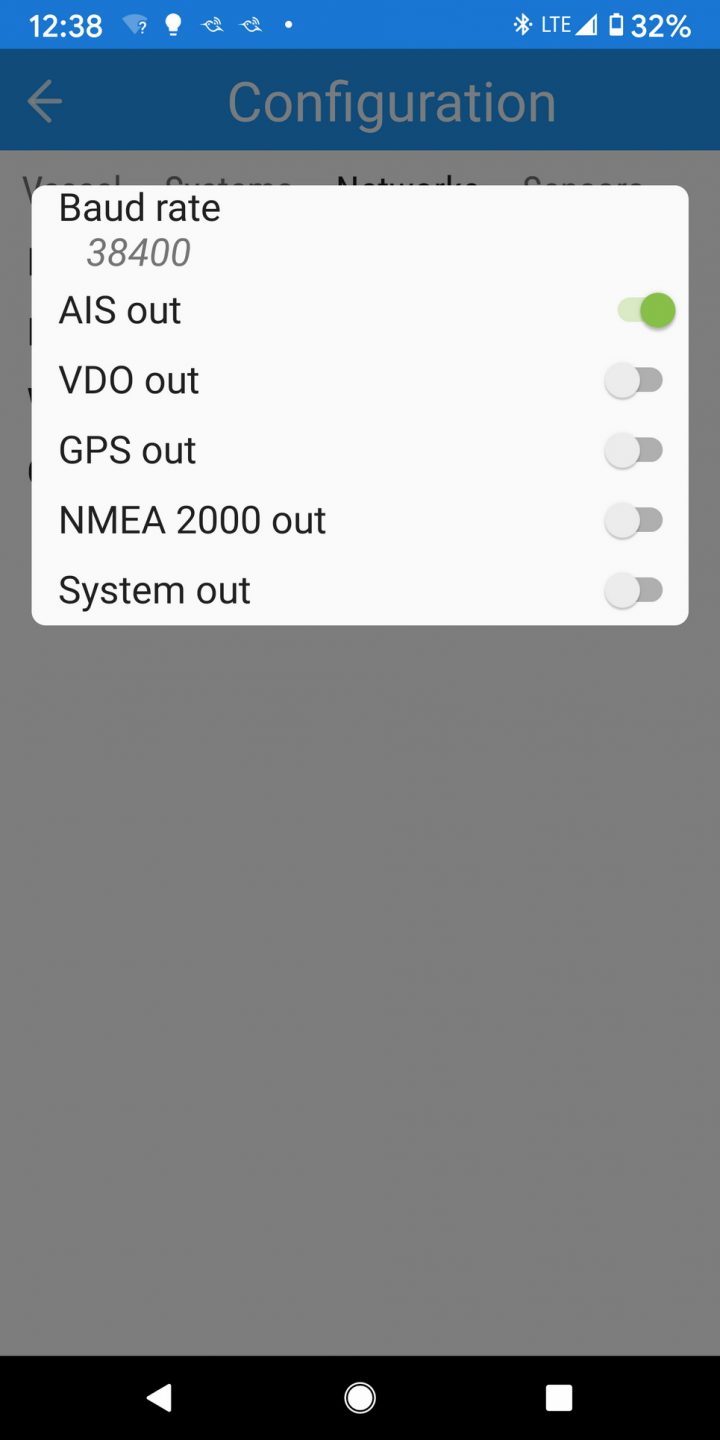Tap the sync notification icon
This screenshot has height=1440, width=720.
click(x=212, y=24)
